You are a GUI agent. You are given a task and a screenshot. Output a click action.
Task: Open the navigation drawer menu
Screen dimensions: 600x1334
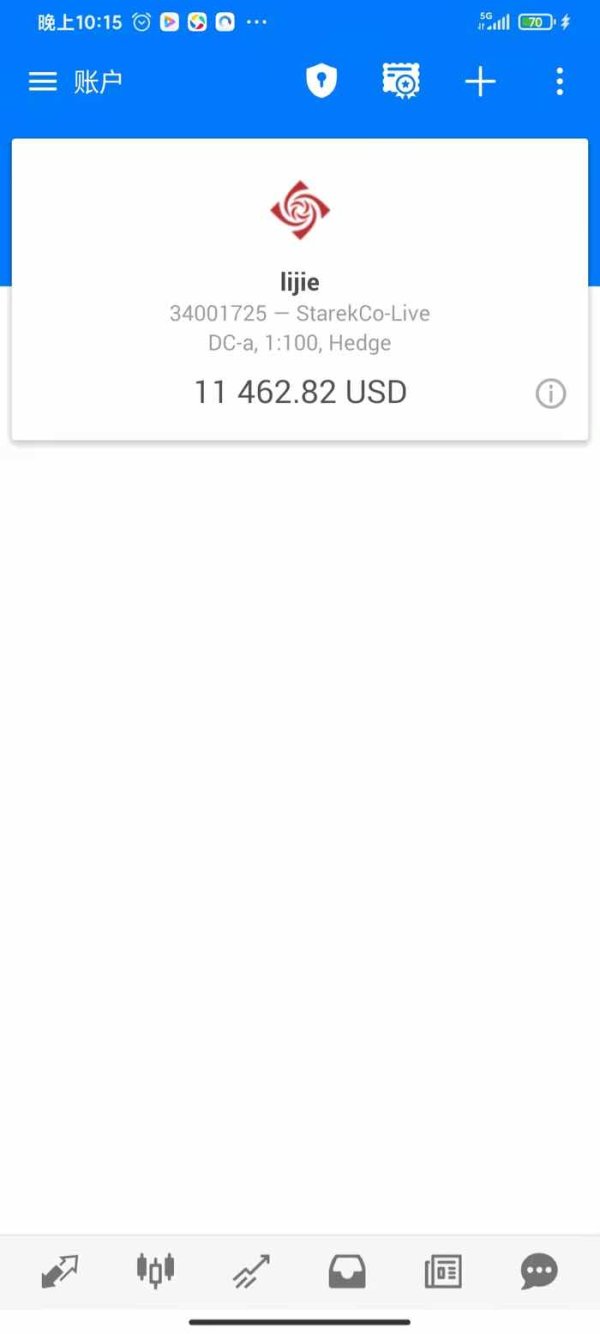click(x=42, y=82)
